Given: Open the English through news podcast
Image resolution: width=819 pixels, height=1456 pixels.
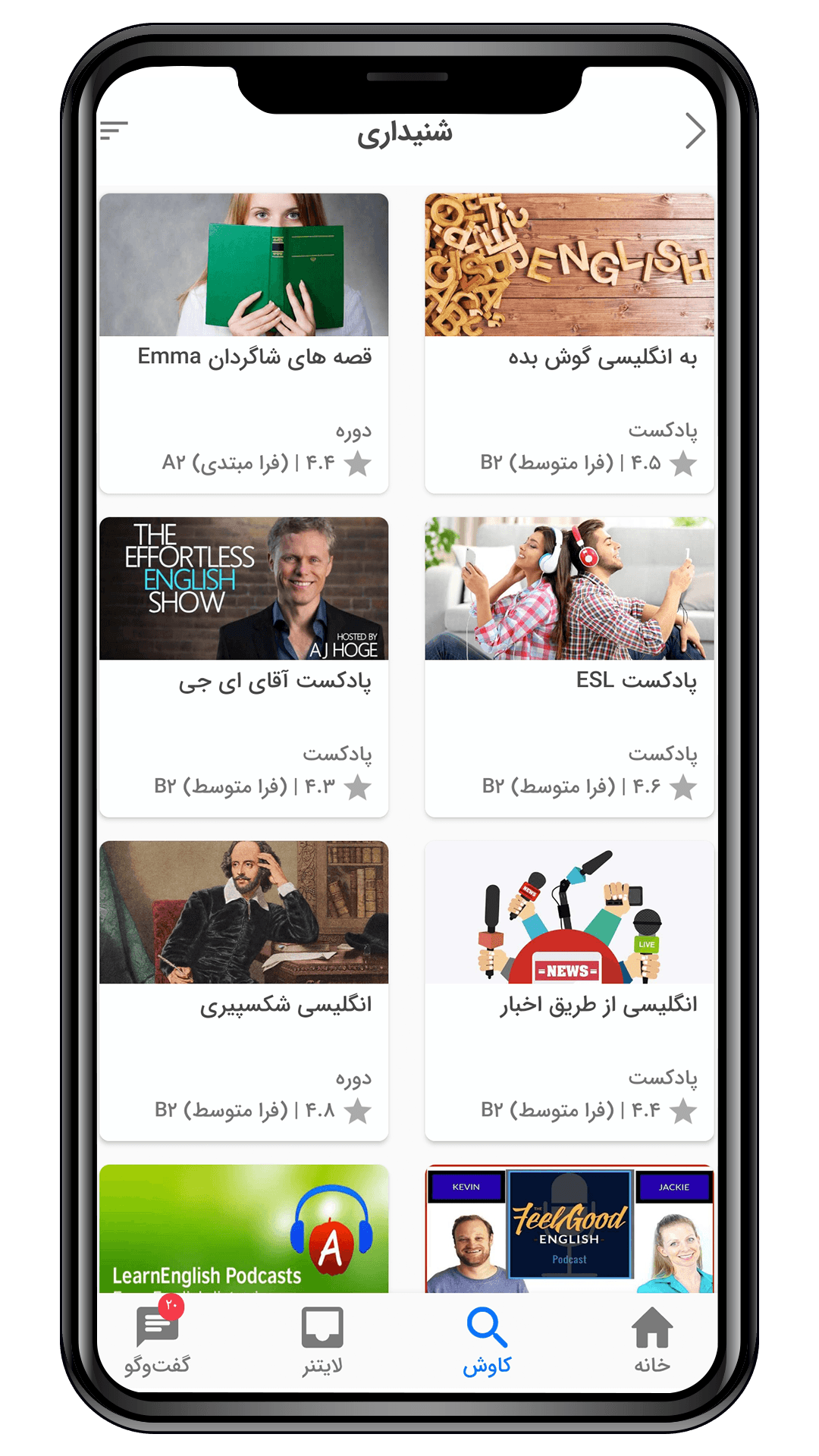Looking at the screenshot, I should [x=569, y=990].
